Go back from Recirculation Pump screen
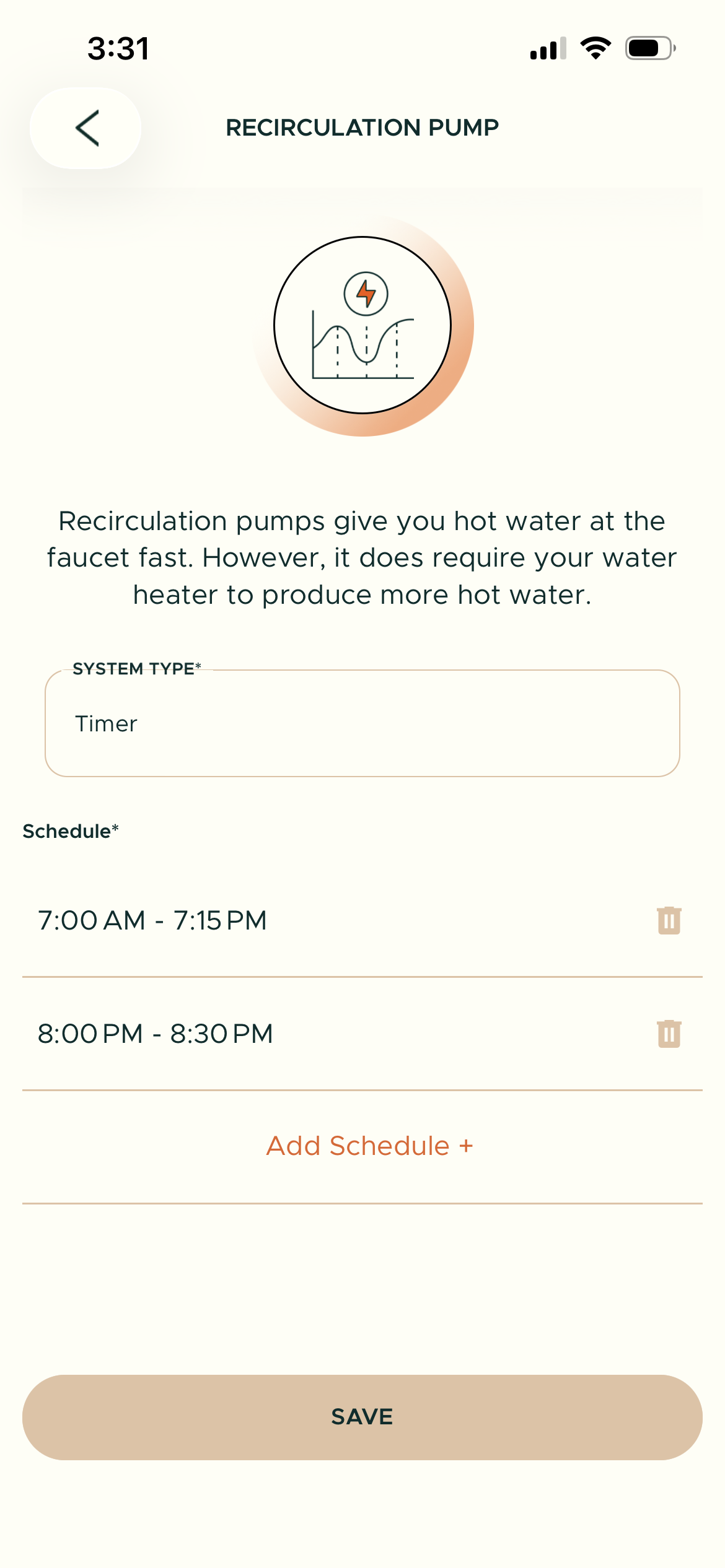 pos(86,128)
